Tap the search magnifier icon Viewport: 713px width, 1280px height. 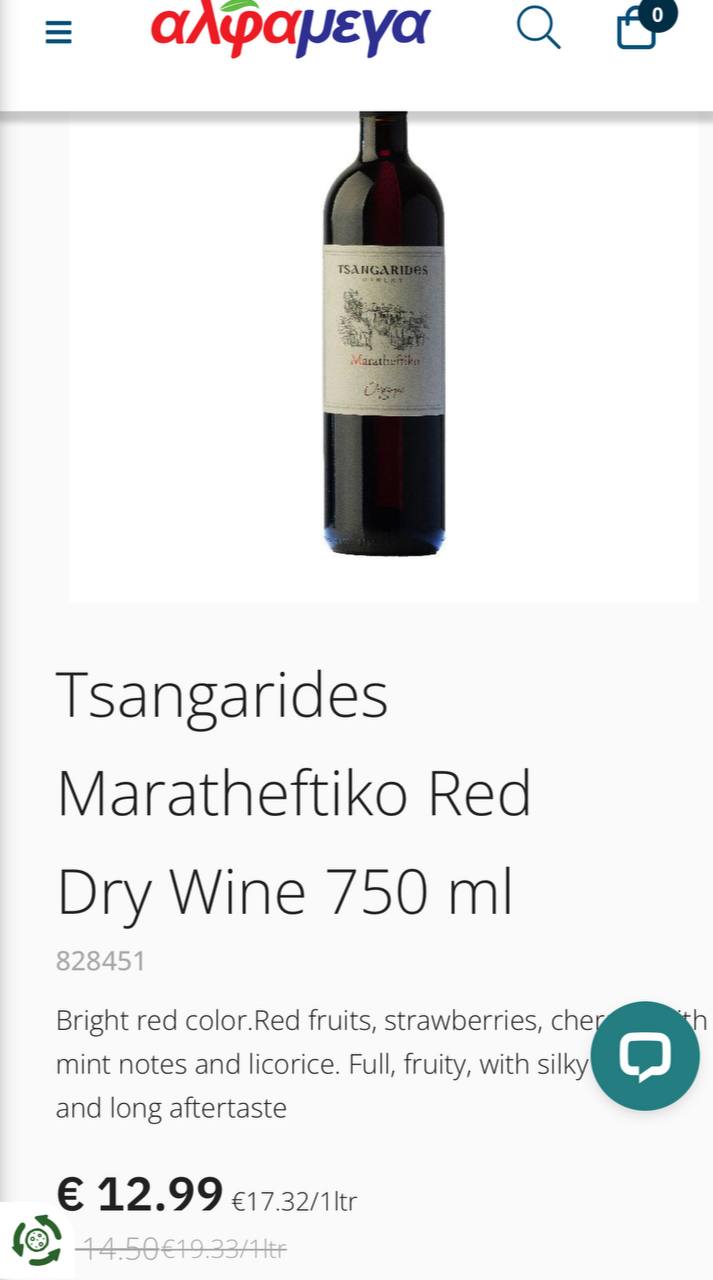(538, 28)
